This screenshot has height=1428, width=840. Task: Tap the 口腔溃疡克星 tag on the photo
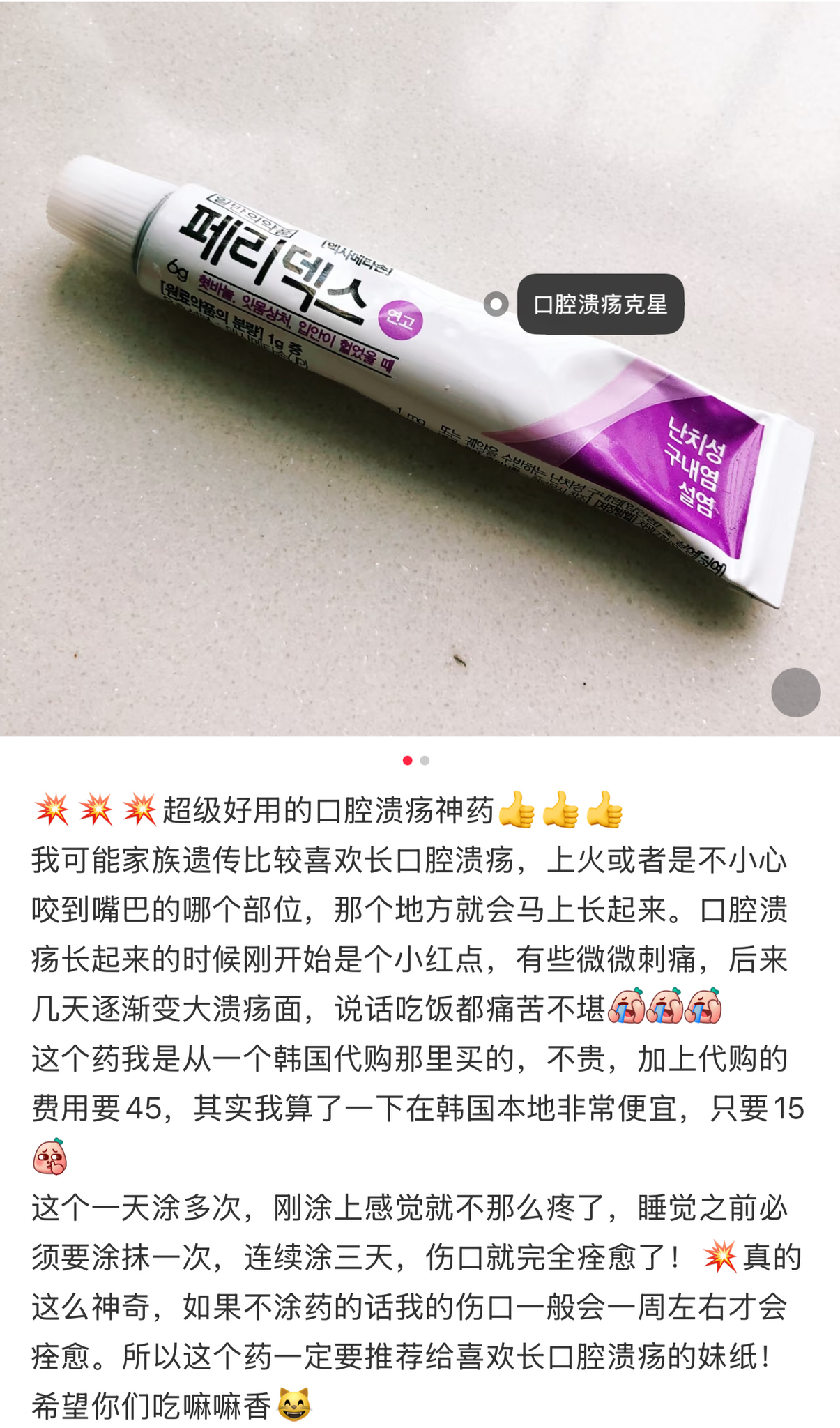pos(600,304)
